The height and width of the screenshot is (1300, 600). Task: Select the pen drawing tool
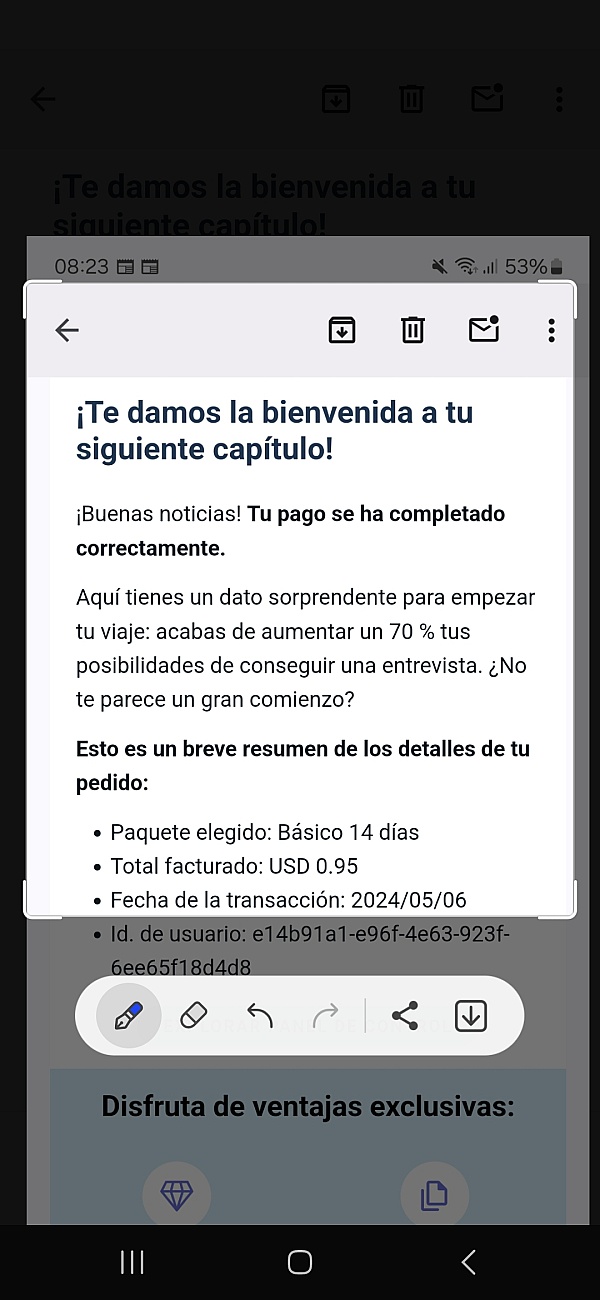(129, 1016)
